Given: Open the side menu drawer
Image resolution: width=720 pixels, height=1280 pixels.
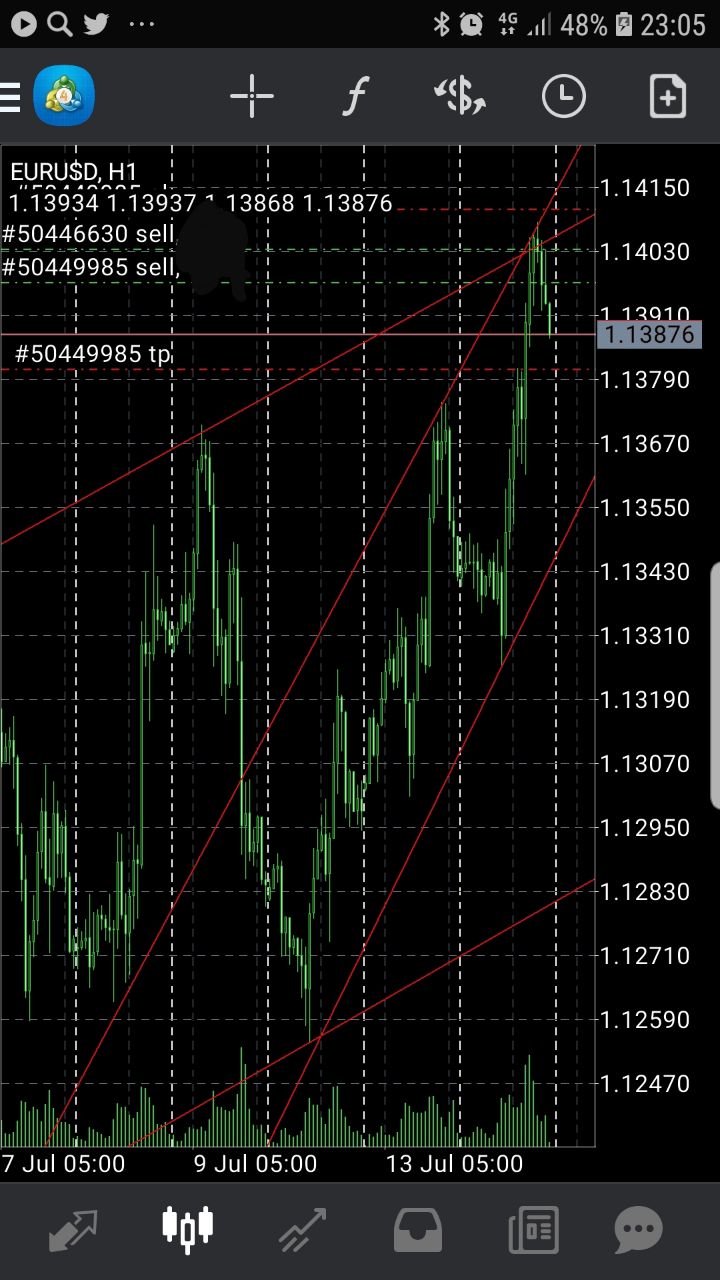Looking at the screenshot, I should click(x=9, y=97).
